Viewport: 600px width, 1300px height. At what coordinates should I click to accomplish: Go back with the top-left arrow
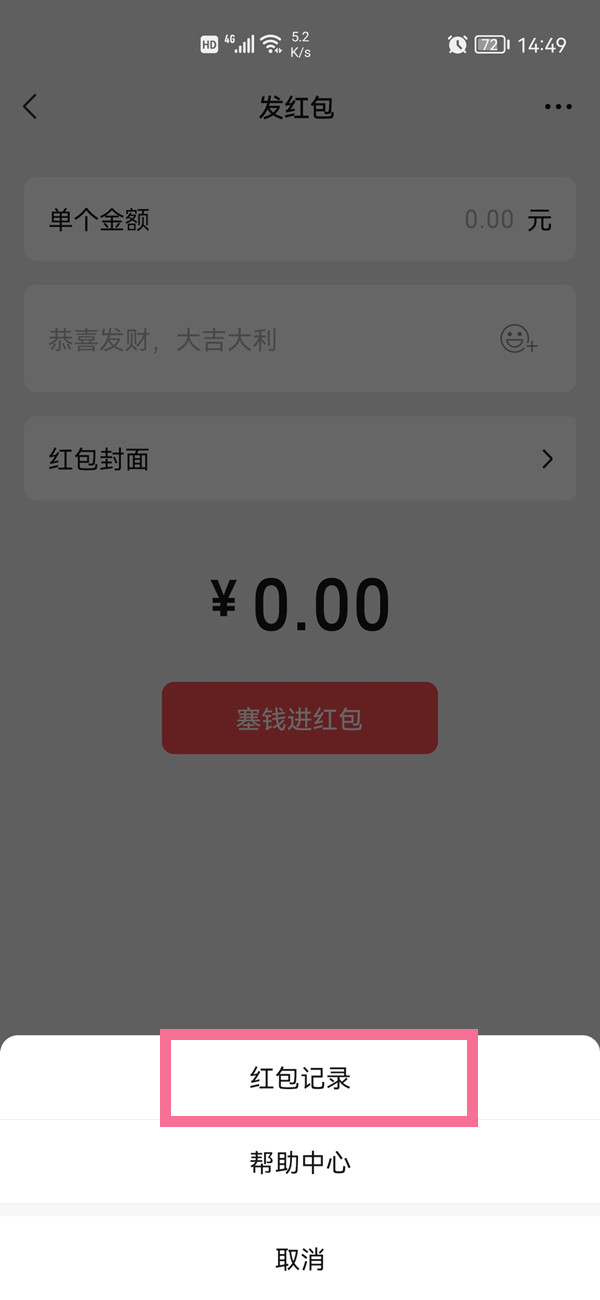point(30,107)
